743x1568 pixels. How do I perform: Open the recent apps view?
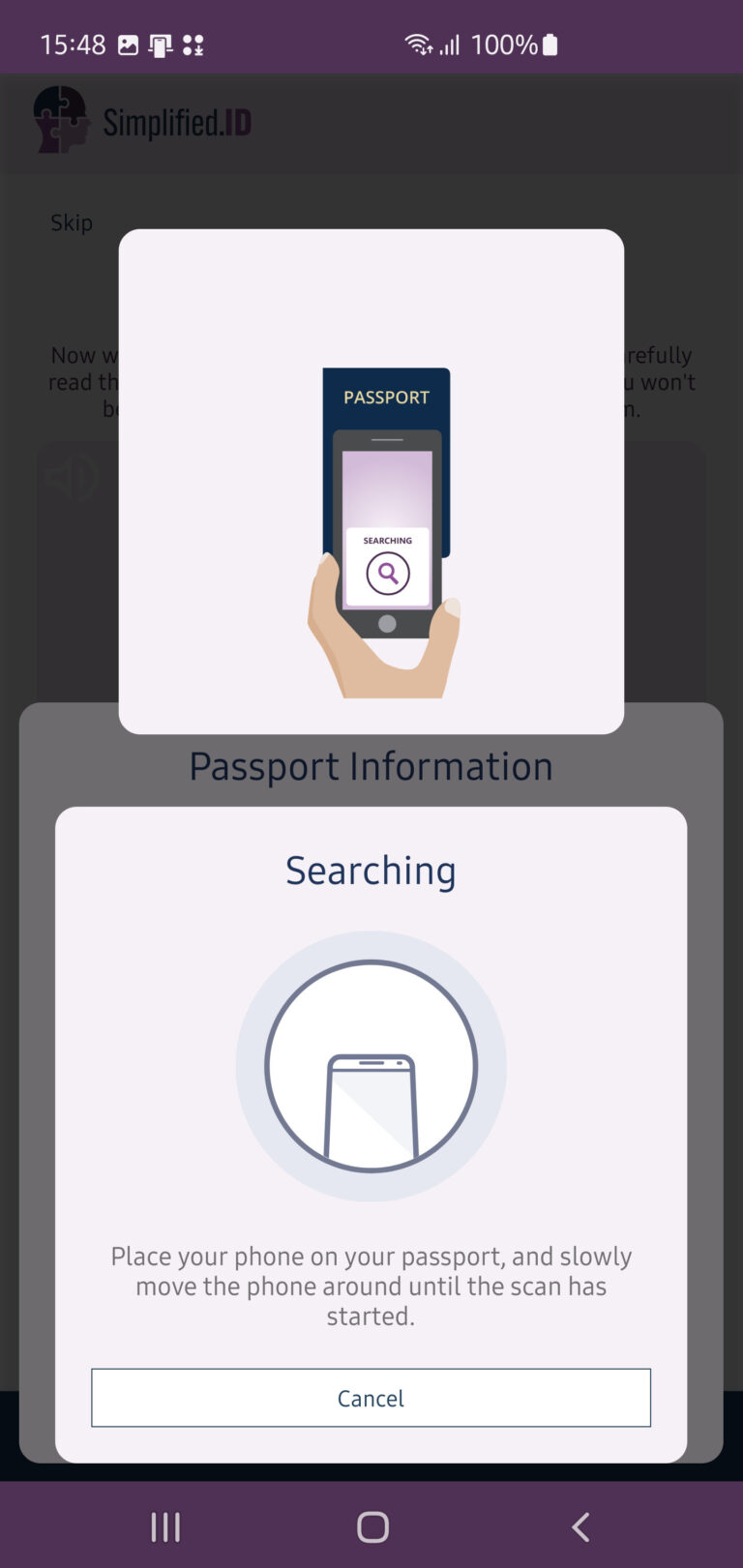[x=165, y=1527]
